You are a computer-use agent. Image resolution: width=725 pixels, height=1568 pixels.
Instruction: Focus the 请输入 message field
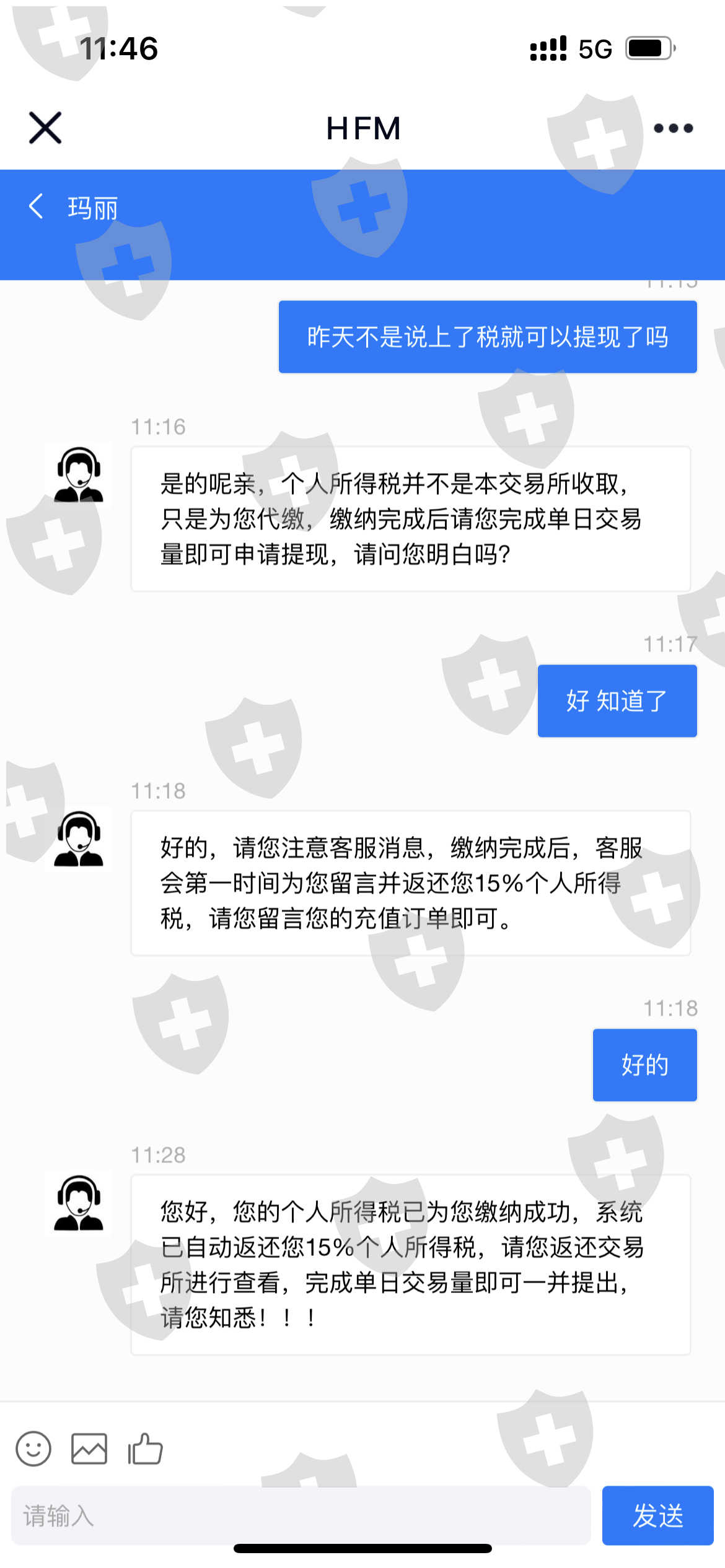coord(301,1515)
